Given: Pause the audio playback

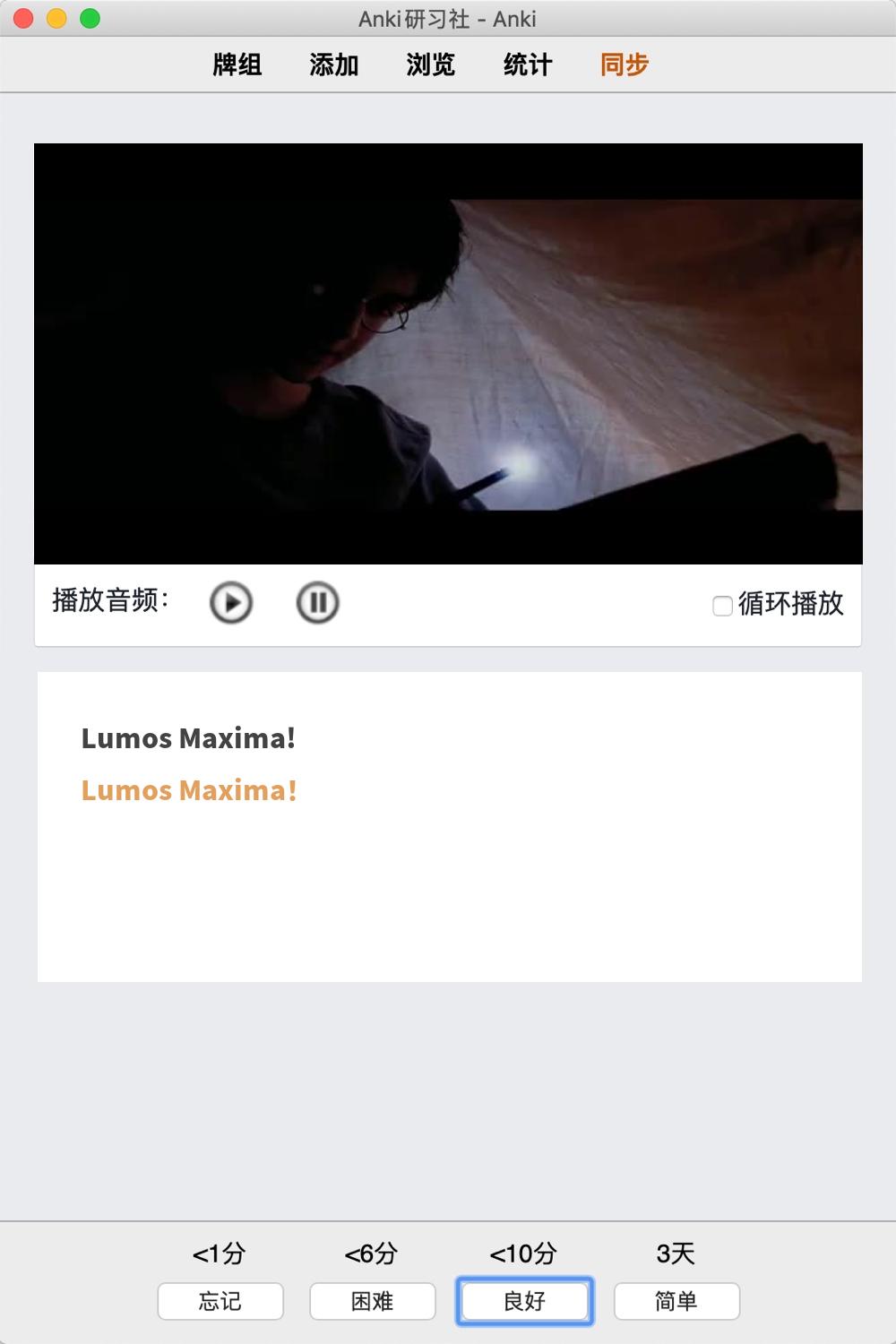Looking at the screenshot, I should (317, 602).
